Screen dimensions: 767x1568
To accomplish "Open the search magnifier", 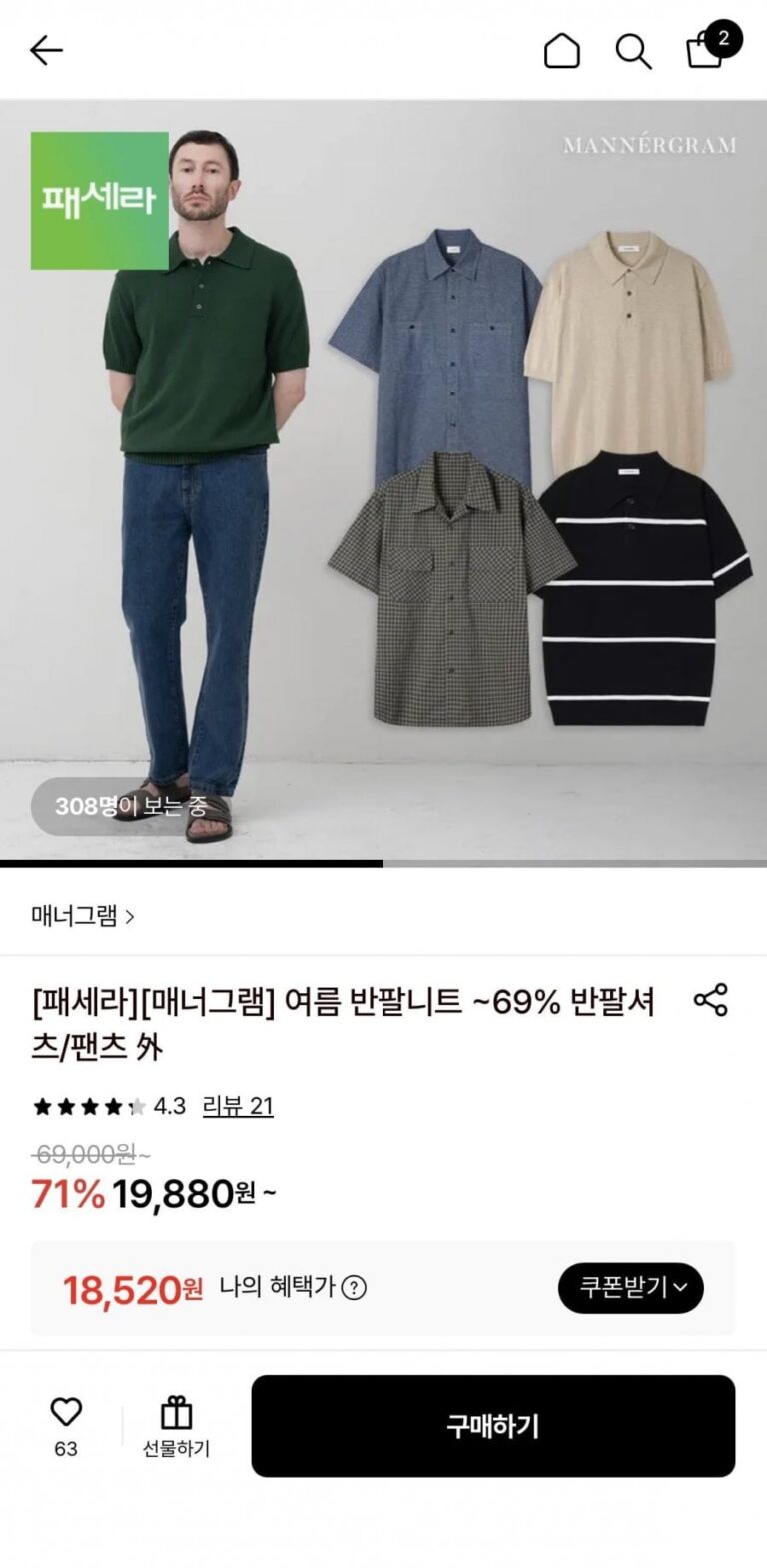I will pos(633,51).
